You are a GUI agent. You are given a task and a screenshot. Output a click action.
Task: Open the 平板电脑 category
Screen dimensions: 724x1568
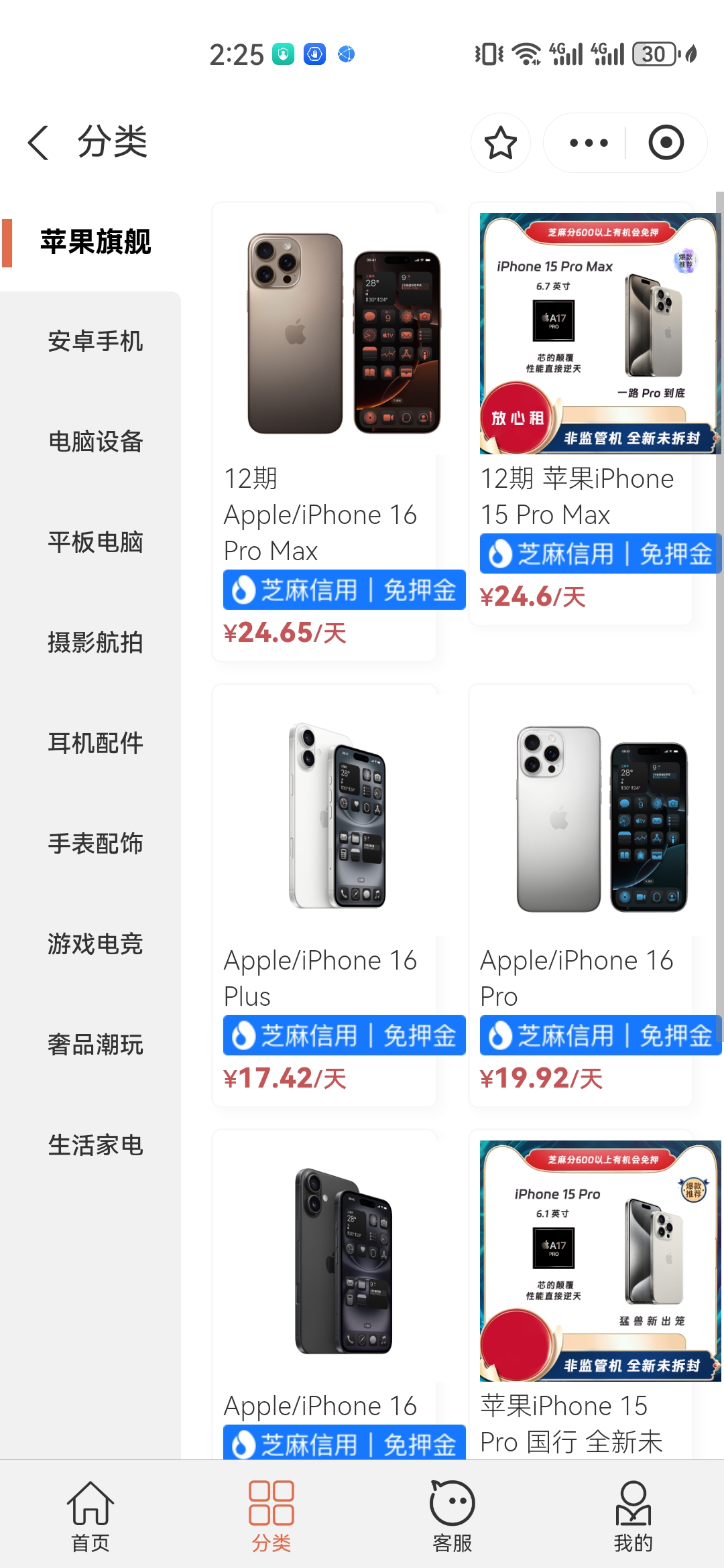[x=95, y=542]
